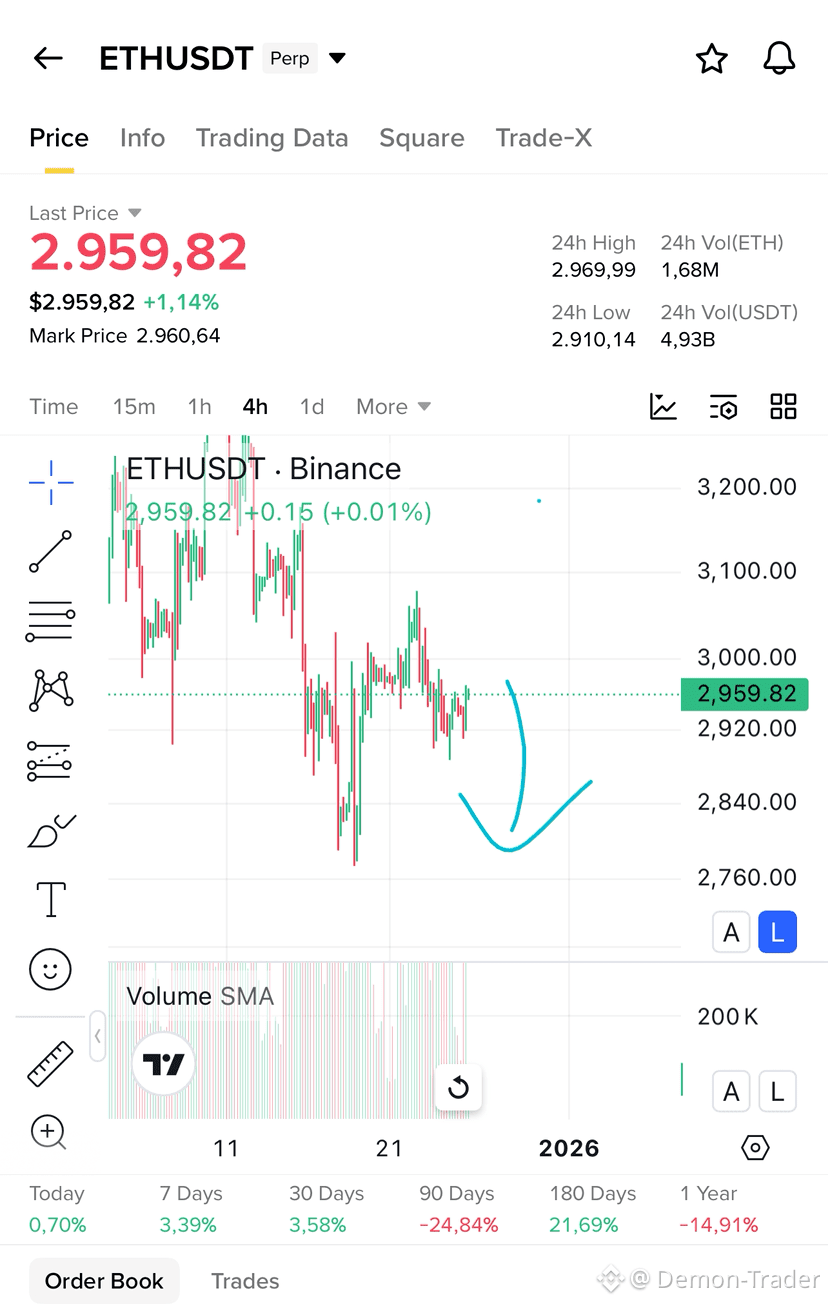The width and height of the screenshot is (828, 1304).
Task: Open the Order Book panel
Action: [x=104, y=1281]
